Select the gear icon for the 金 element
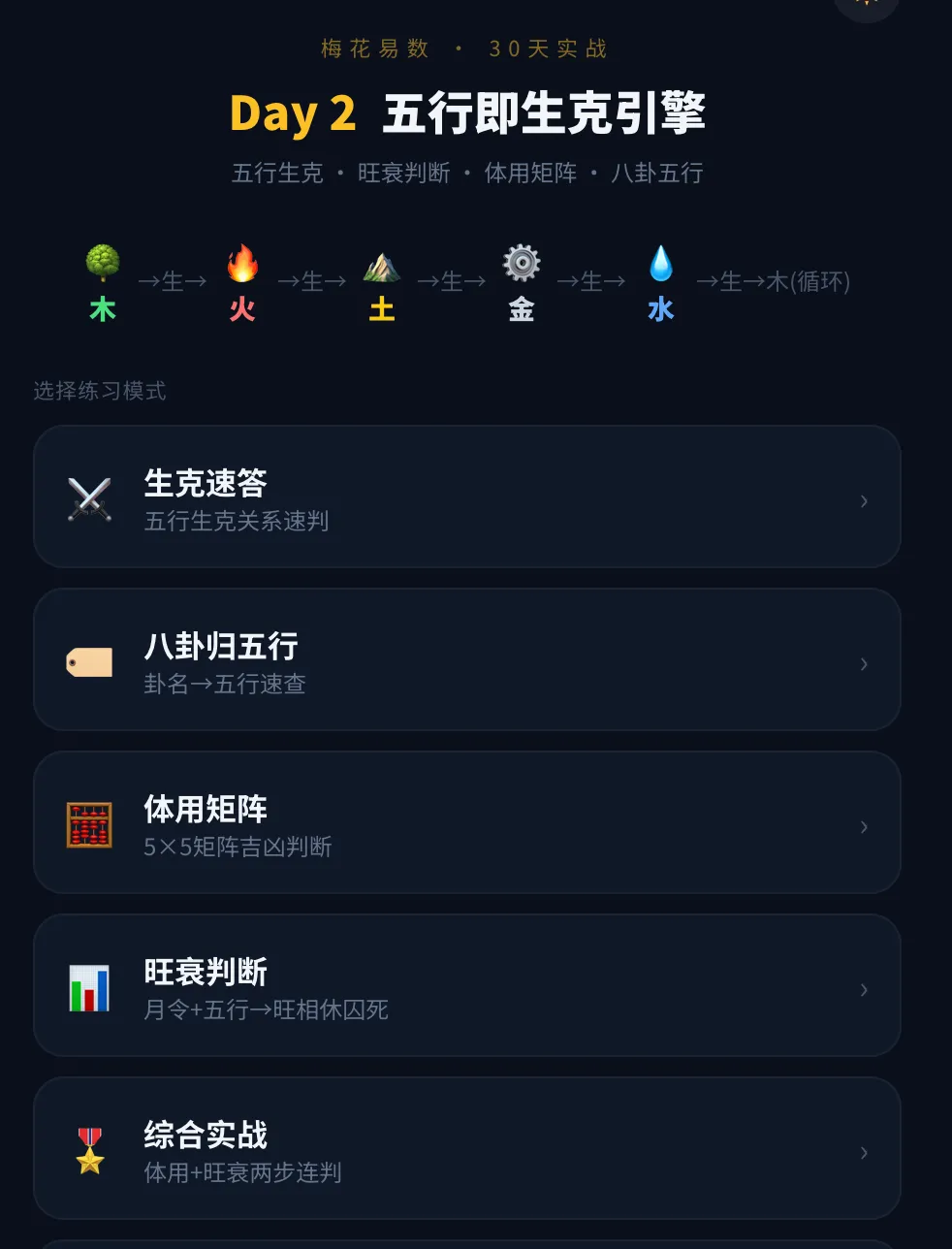Screen dimensions: 952x1249 coord(521,262)
